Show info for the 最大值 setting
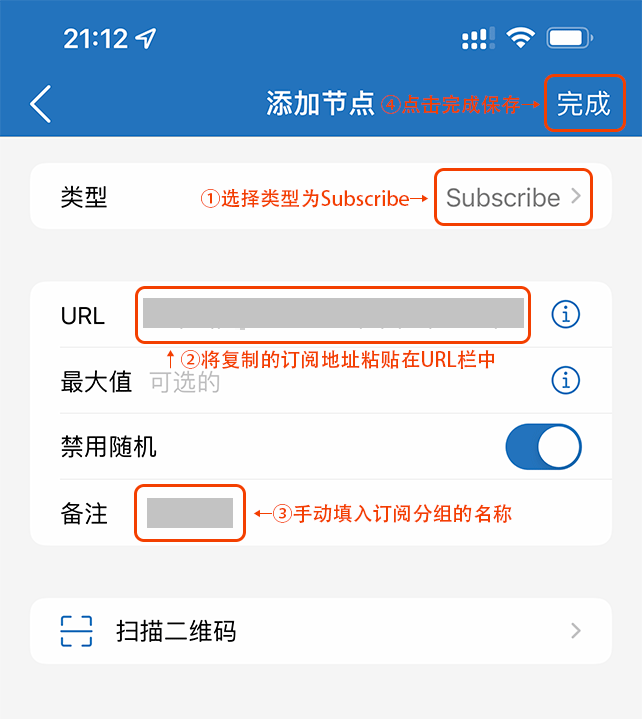 click(566, 381)
